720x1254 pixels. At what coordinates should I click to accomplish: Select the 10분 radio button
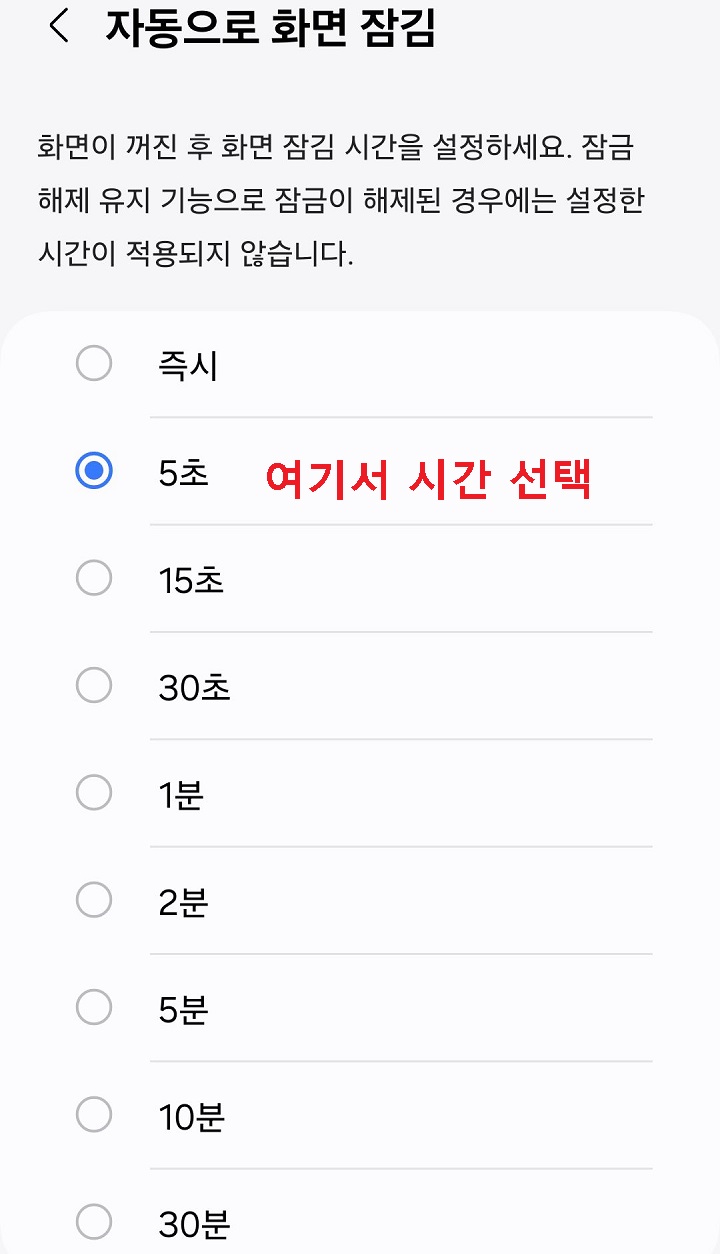pos(95,1115)
